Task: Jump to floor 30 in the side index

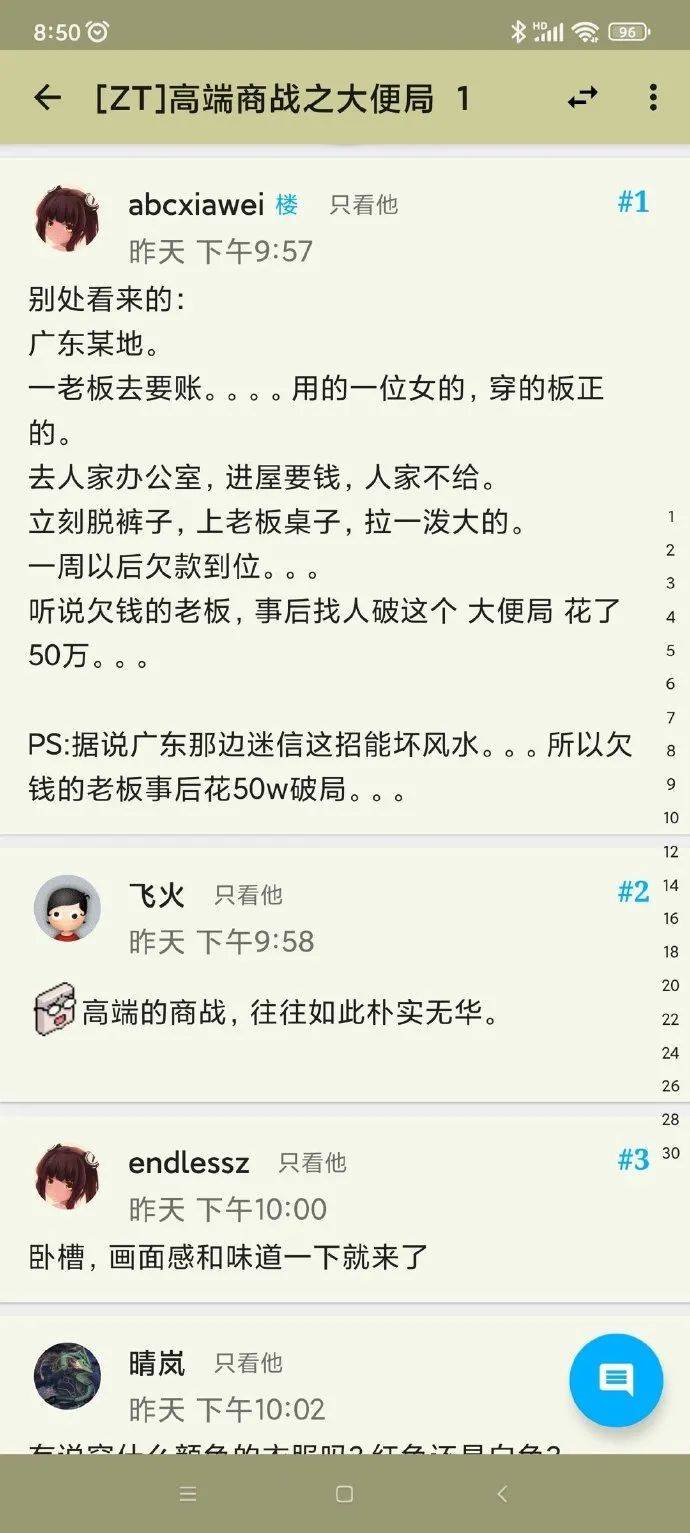Action: tap(671, 1153)
